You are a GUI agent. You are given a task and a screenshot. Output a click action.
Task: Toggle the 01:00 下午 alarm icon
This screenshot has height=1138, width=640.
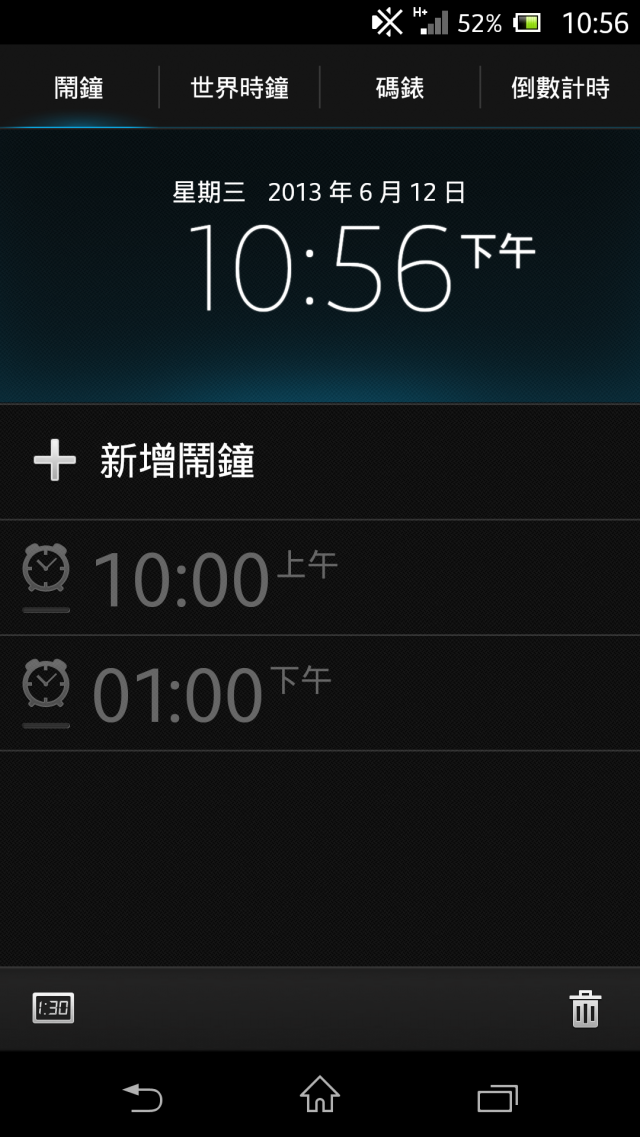click(46, 690)
